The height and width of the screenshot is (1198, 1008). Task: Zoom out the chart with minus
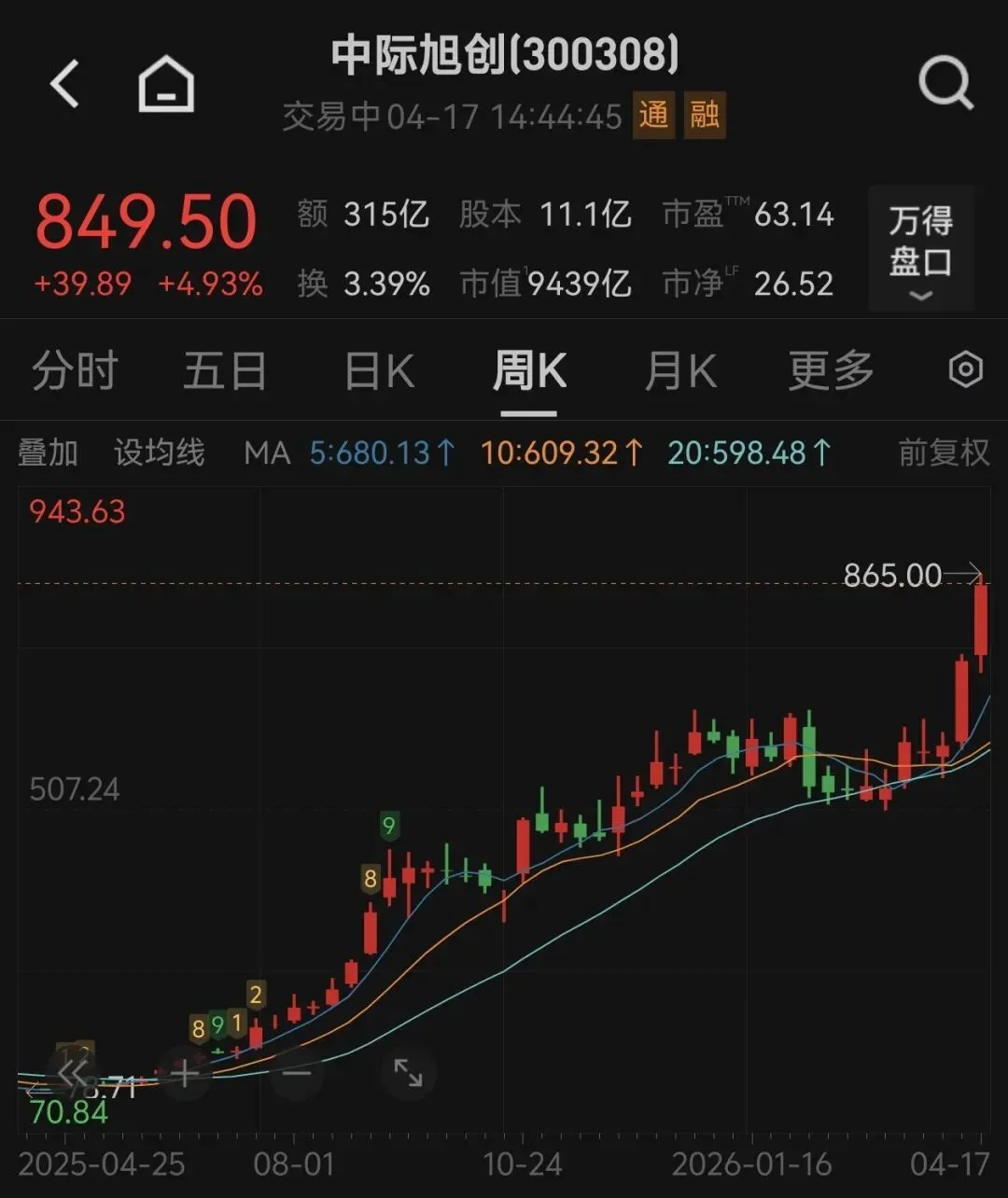(296, 1074)
